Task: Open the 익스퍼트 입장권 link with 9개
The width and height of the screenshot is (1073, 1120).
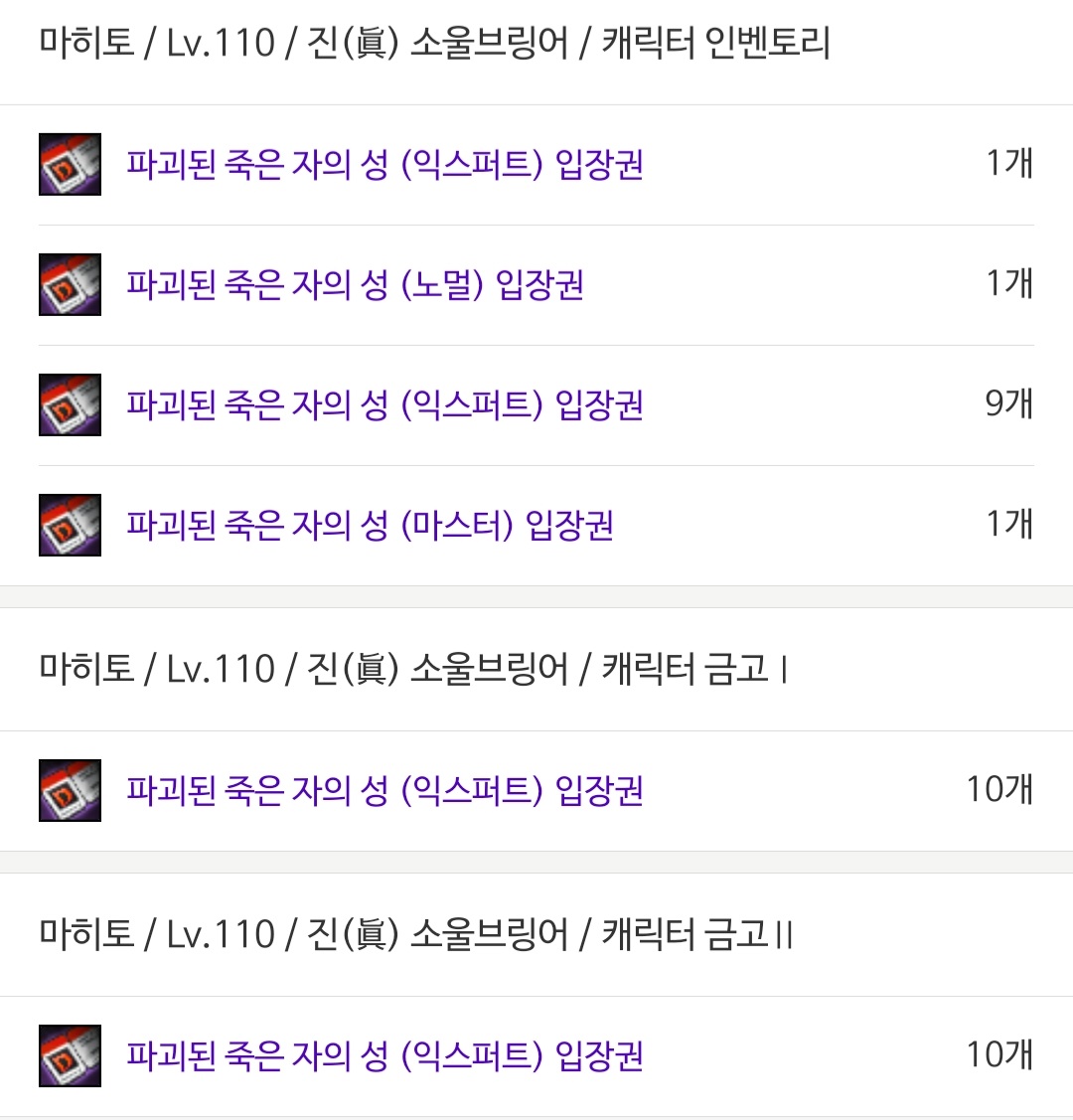Action: tap(384, 405)
